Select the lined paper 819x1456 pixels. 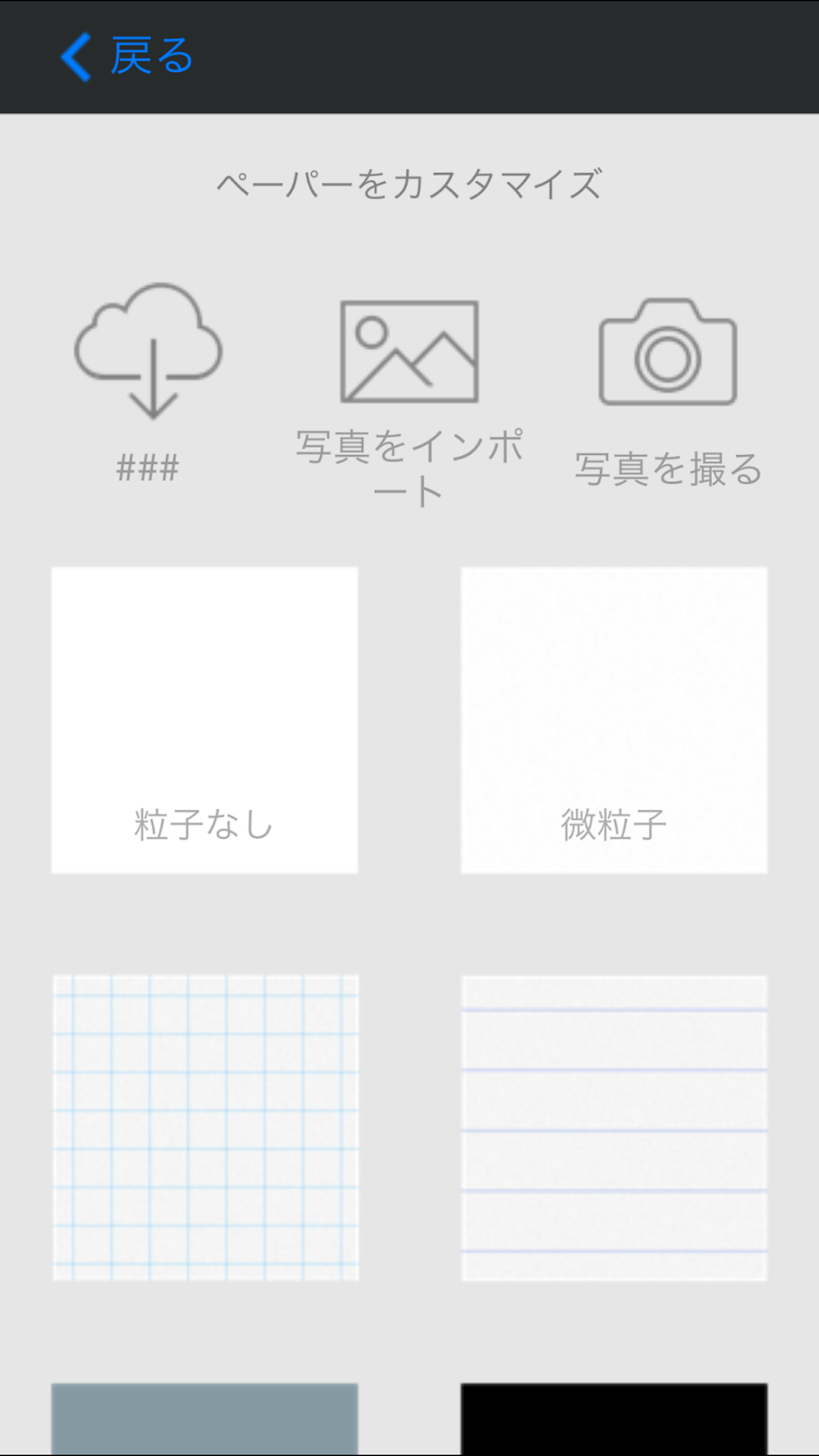click(x=614, y=1128)
